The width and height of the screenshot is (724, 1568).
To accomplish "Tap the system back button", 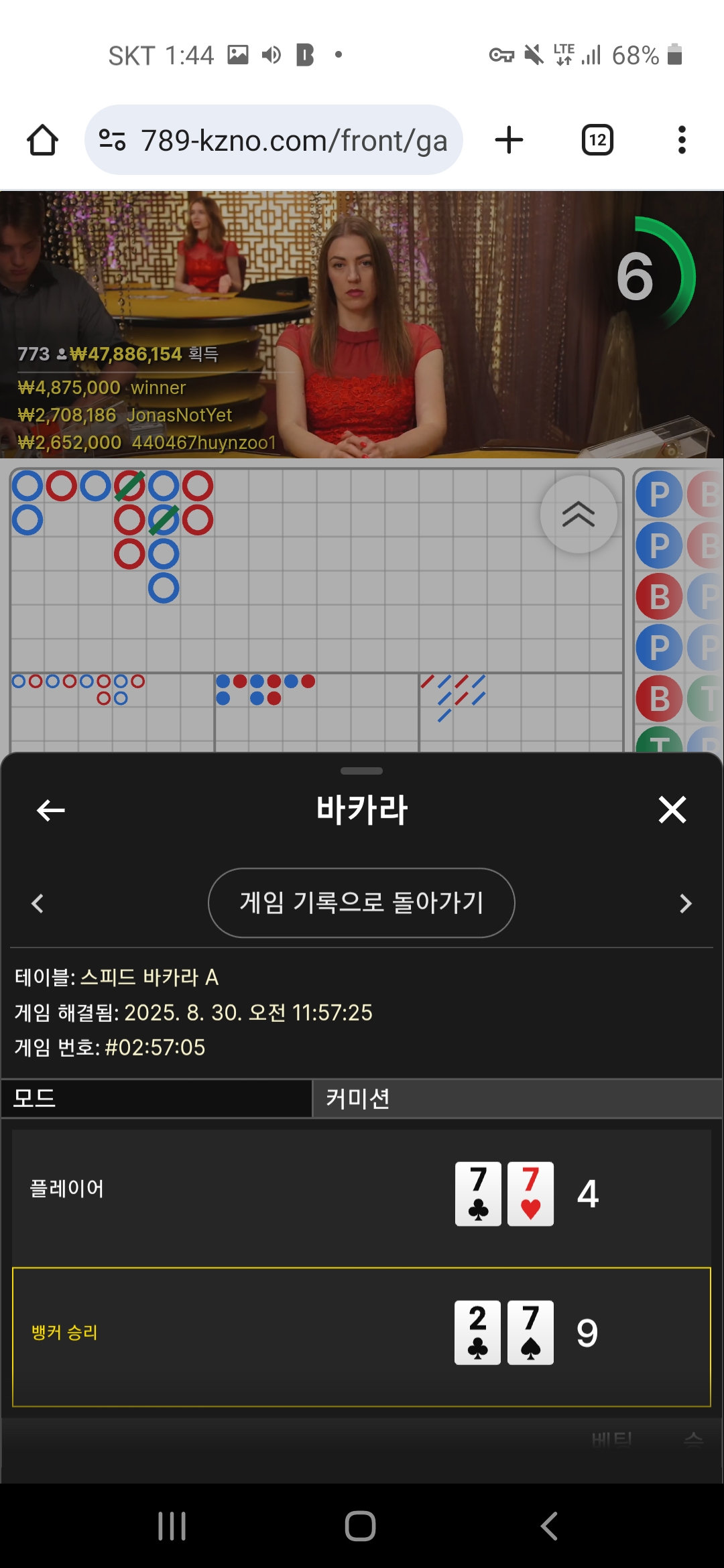I will [549, 1526].
